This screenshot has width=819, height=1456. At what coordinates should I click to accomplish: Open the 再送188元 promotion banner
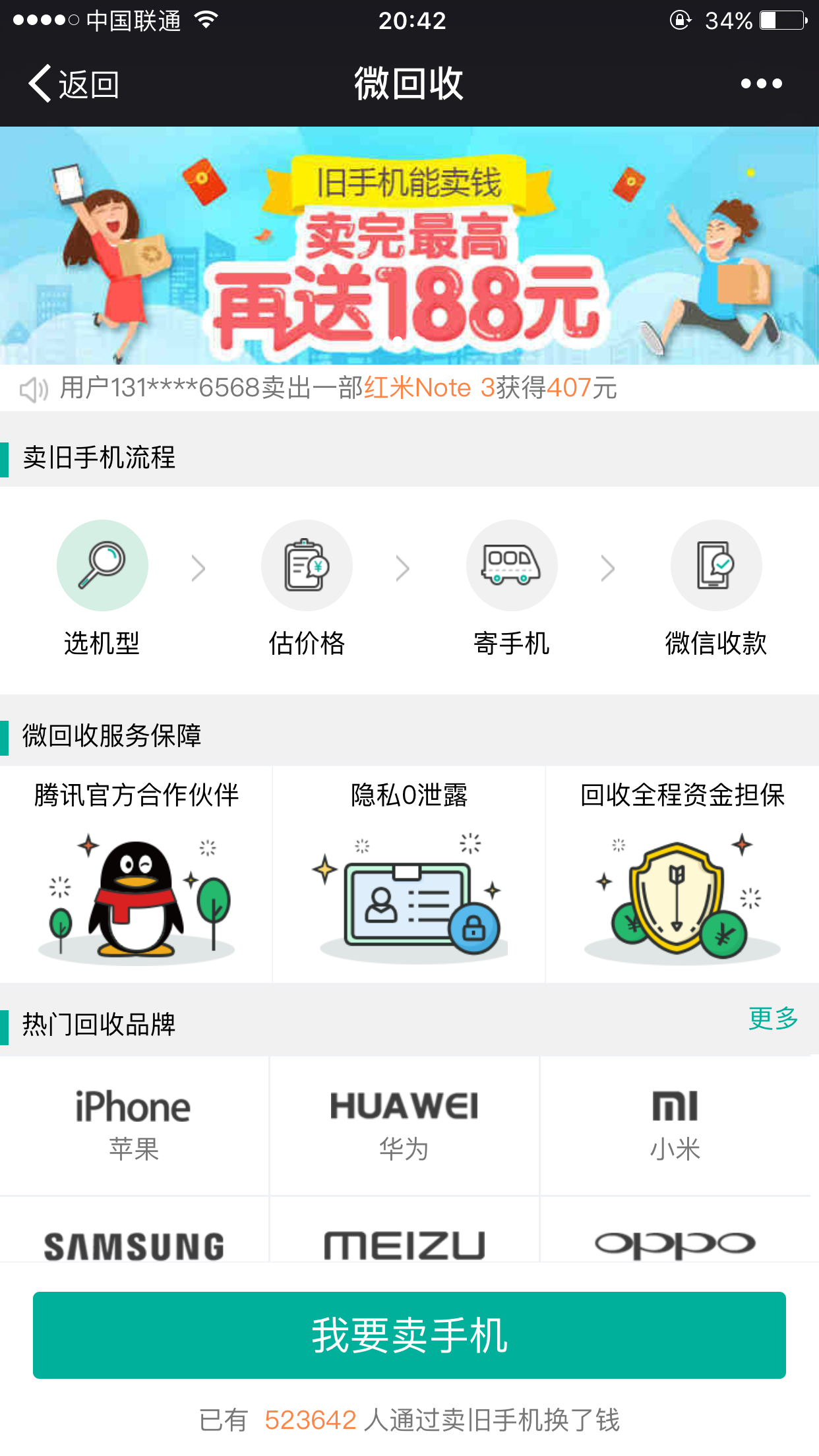409,246
